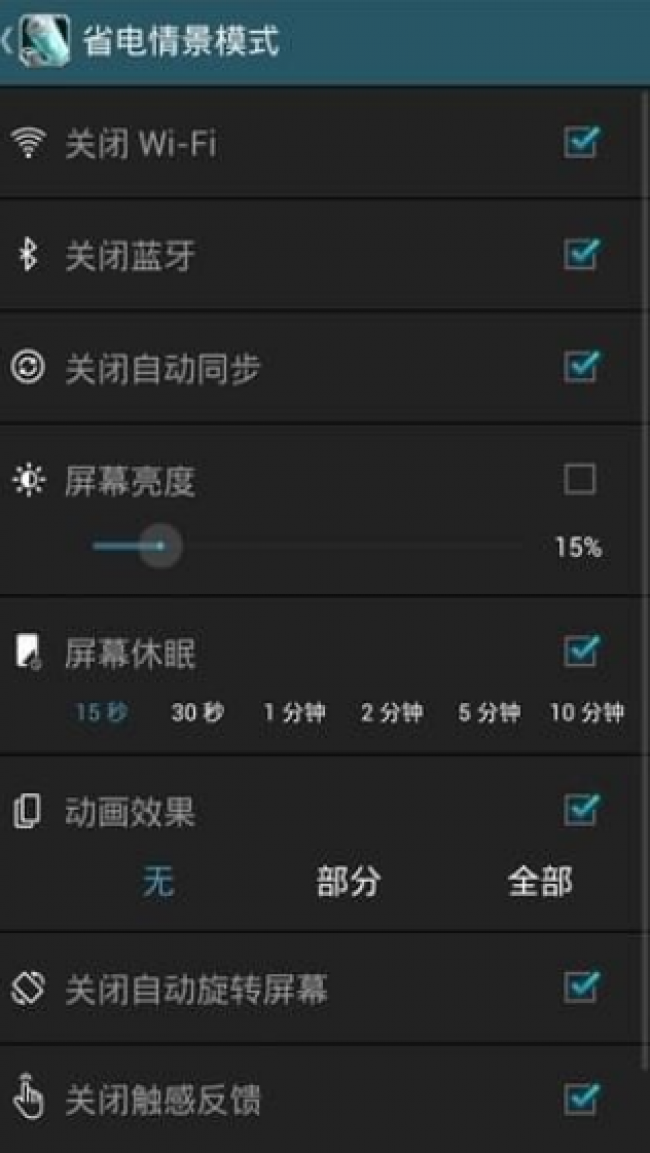Tap the brightness slider at 15%

pyautogui.click(x=160, y=546)
